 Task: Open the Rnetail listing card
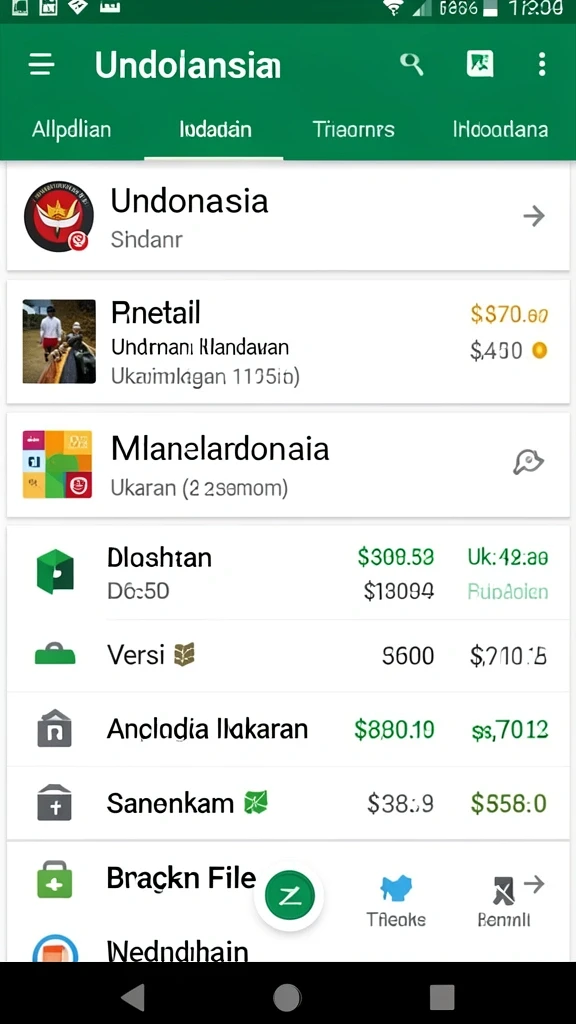click(288, 342)
